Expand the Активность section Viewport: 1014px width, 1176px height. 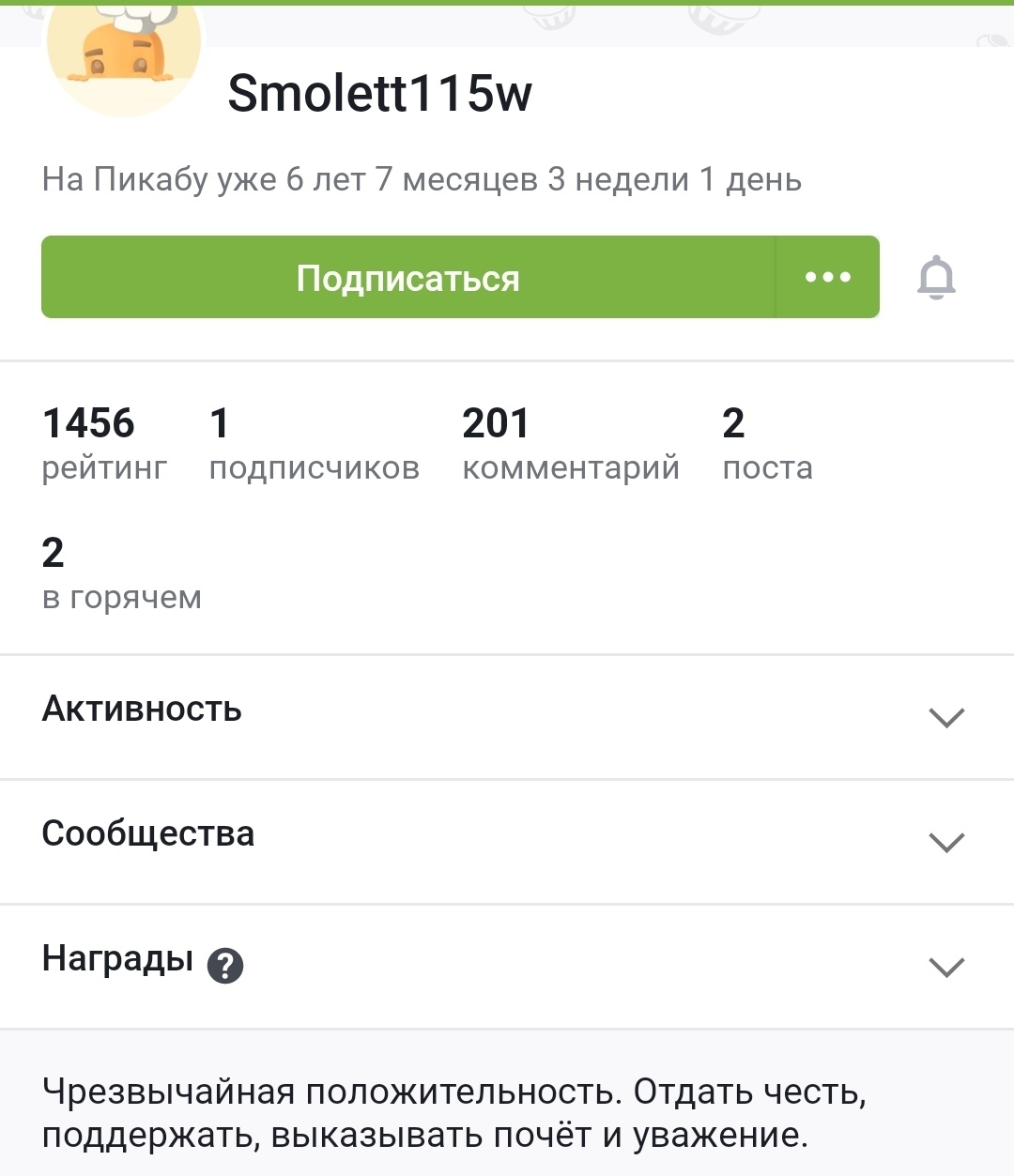(945, 717)
